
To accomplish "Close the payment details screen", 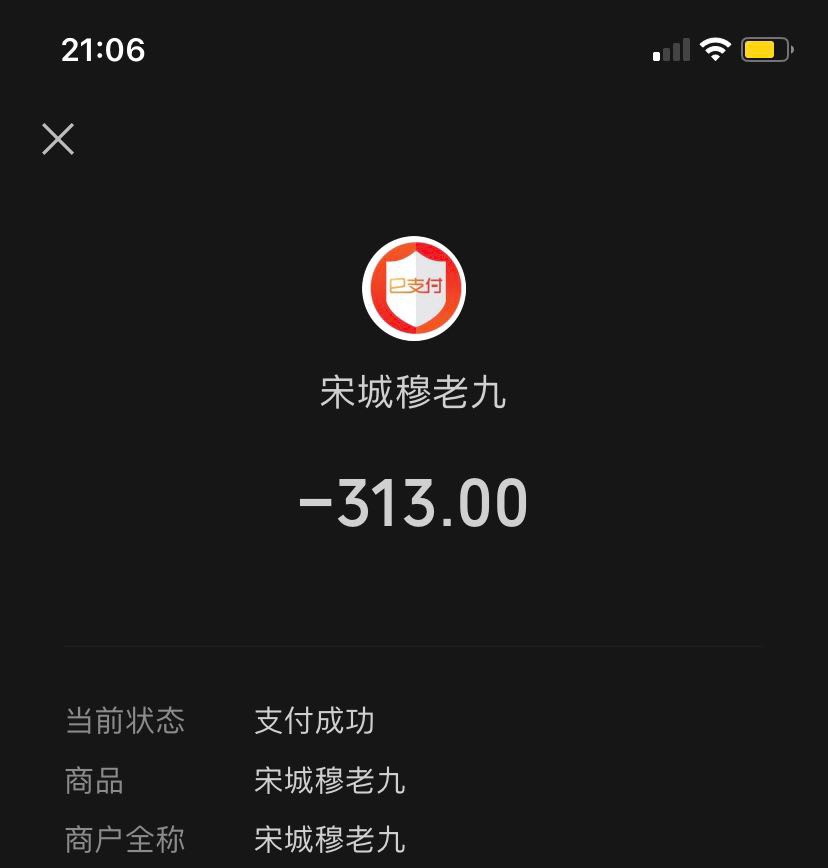I will click(58, 139).
